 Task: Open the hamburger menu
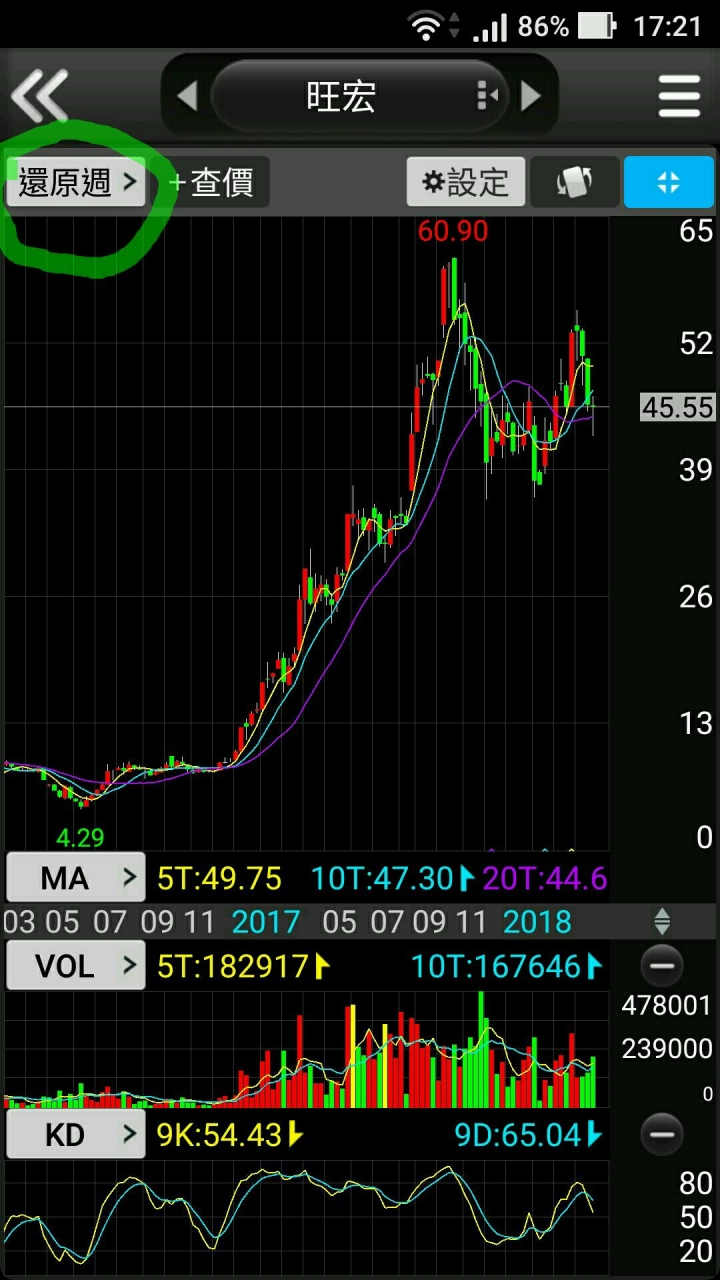coord(679,96)
